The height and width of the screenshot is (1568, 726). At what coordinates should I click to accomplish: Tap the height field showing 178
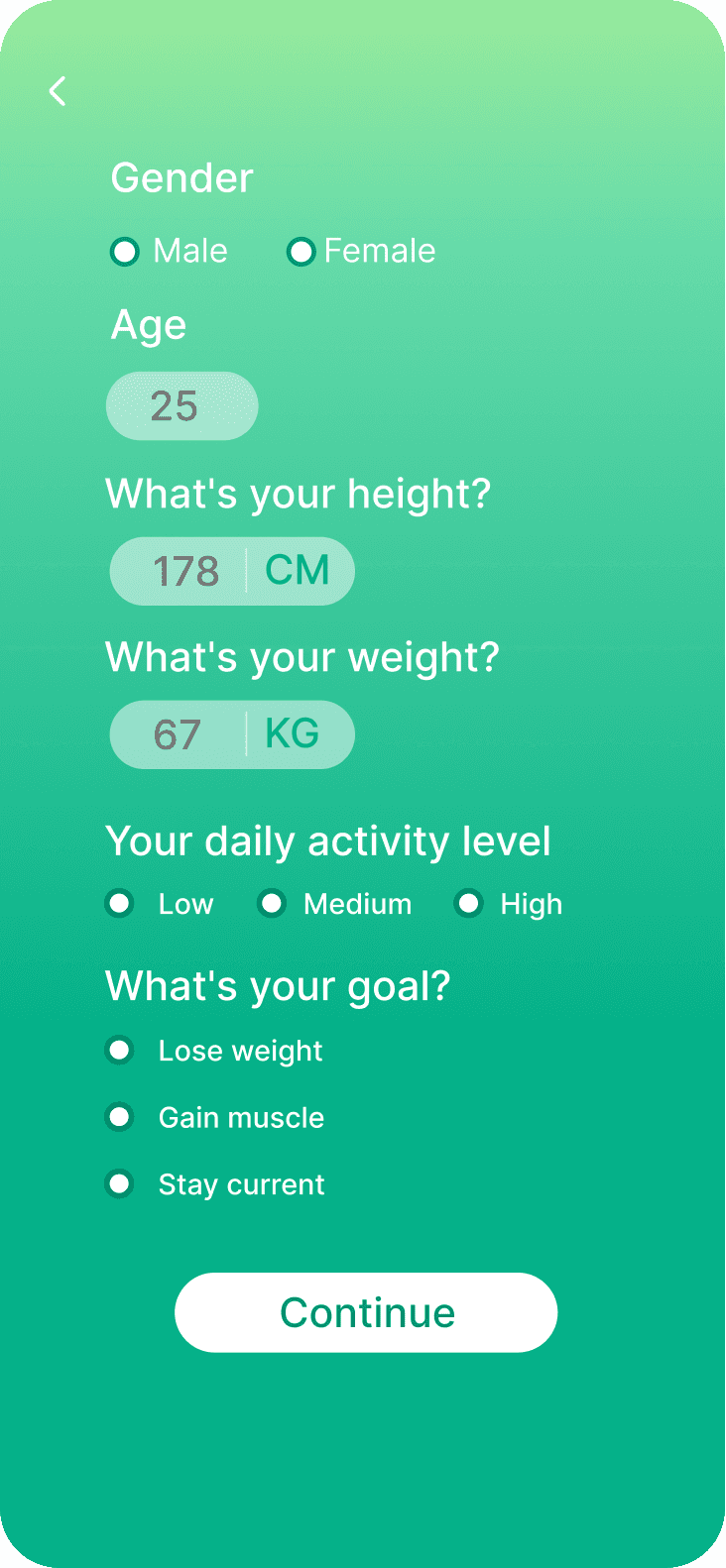183,572
